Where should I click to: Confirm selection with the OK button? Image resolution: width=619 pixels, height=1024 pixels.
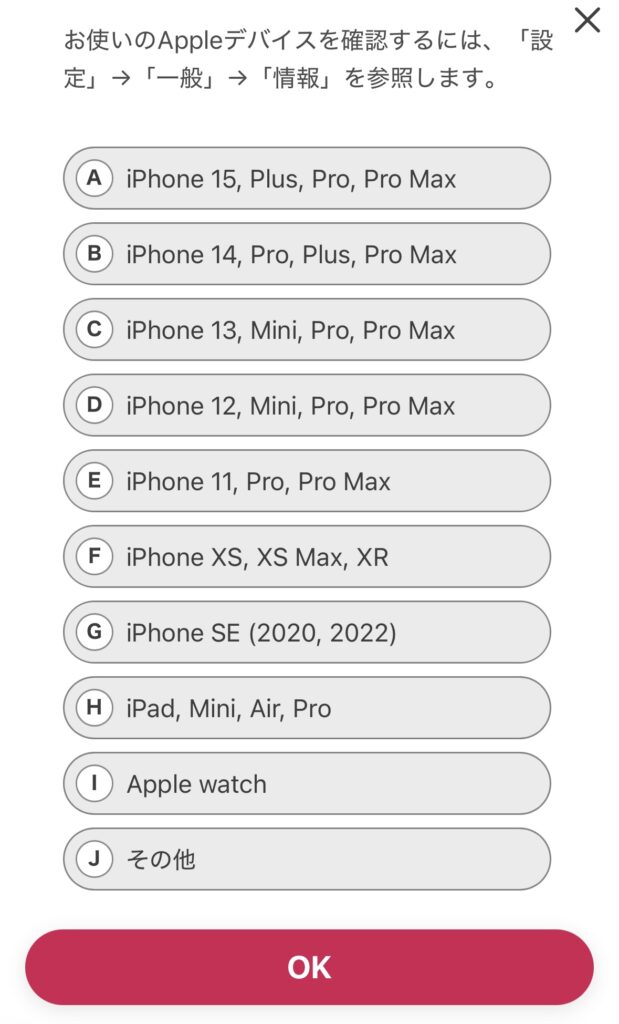pos(310,968)
